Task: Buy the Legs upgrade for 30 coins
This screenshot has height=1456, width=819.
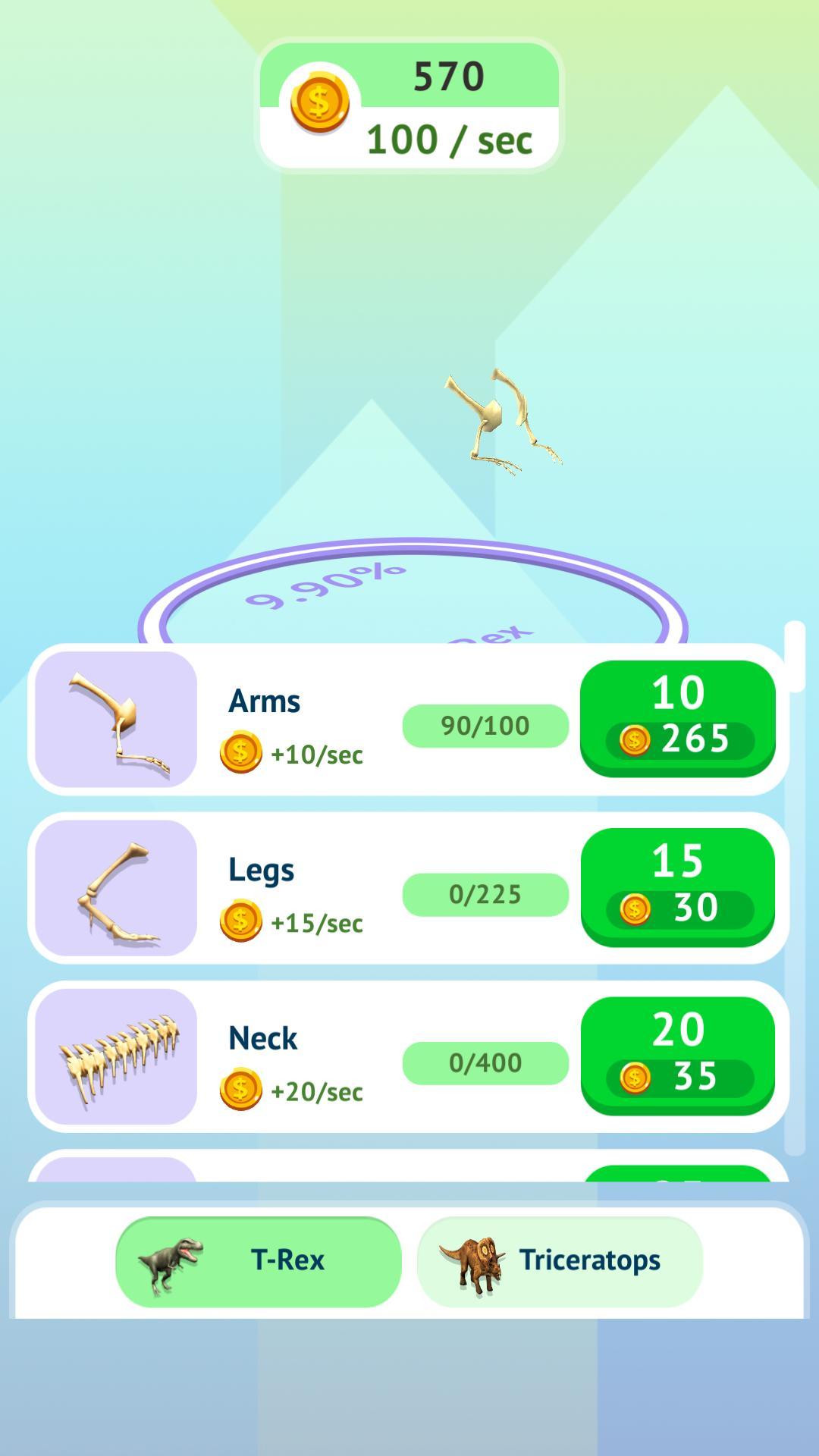Action: [677, 886]
